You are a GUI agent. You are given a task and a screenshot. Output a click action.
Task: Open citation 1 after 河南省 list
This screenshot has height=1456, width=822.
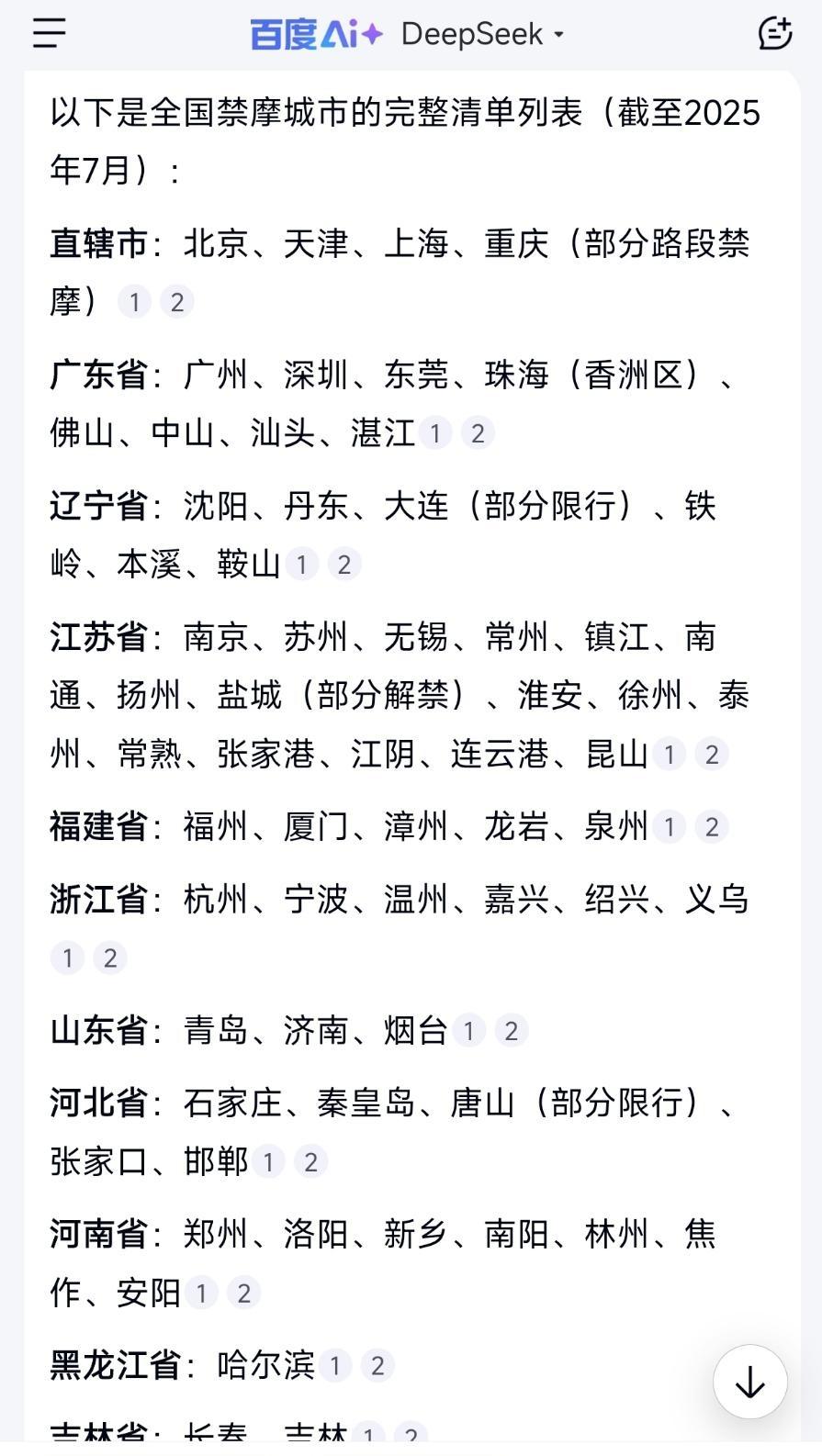click(x=201, y=1294)
